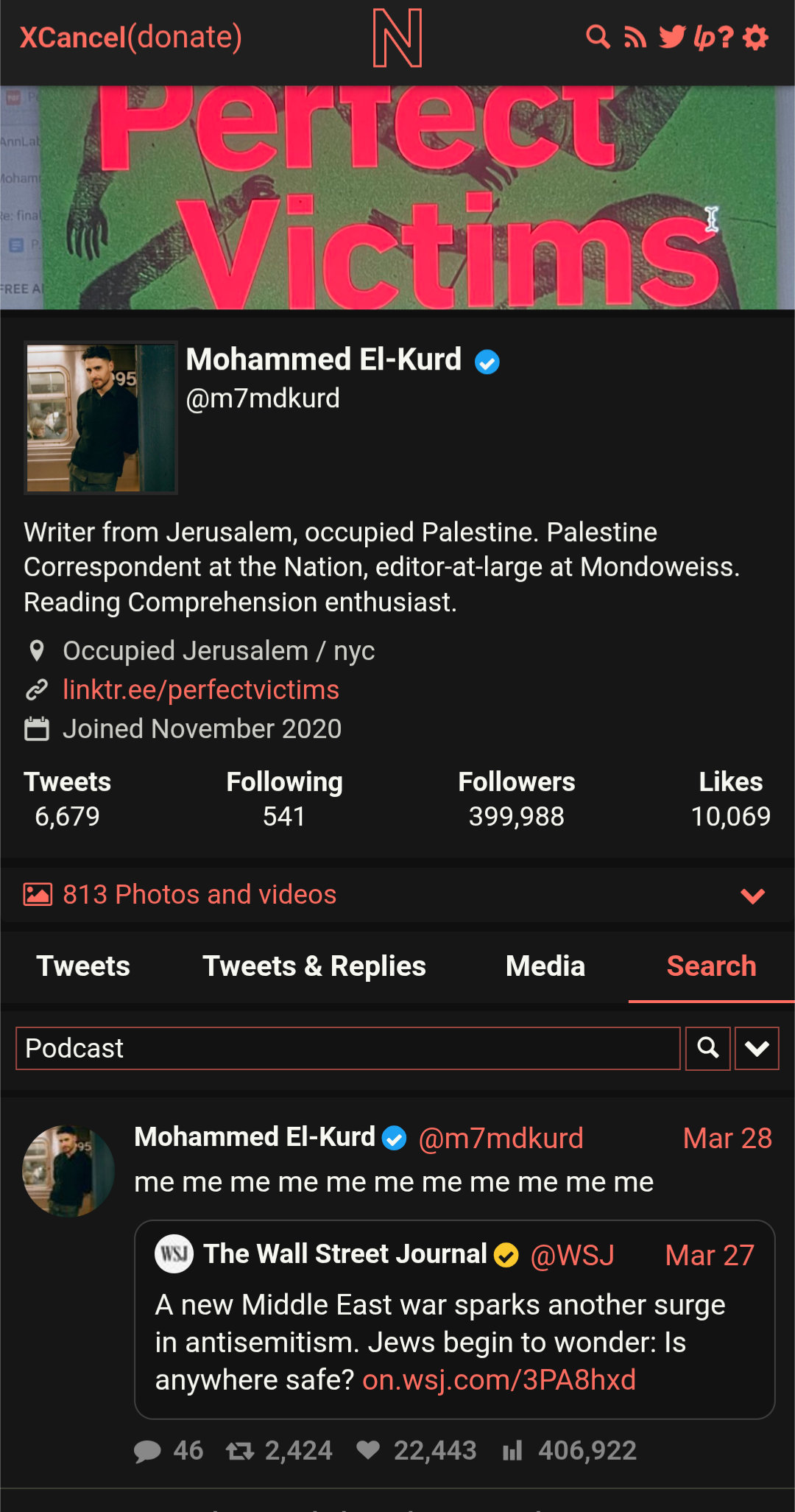This screenshot has height=1512, width=795.
Task: Switch to the Tweets tab
Action: point(83,966)
